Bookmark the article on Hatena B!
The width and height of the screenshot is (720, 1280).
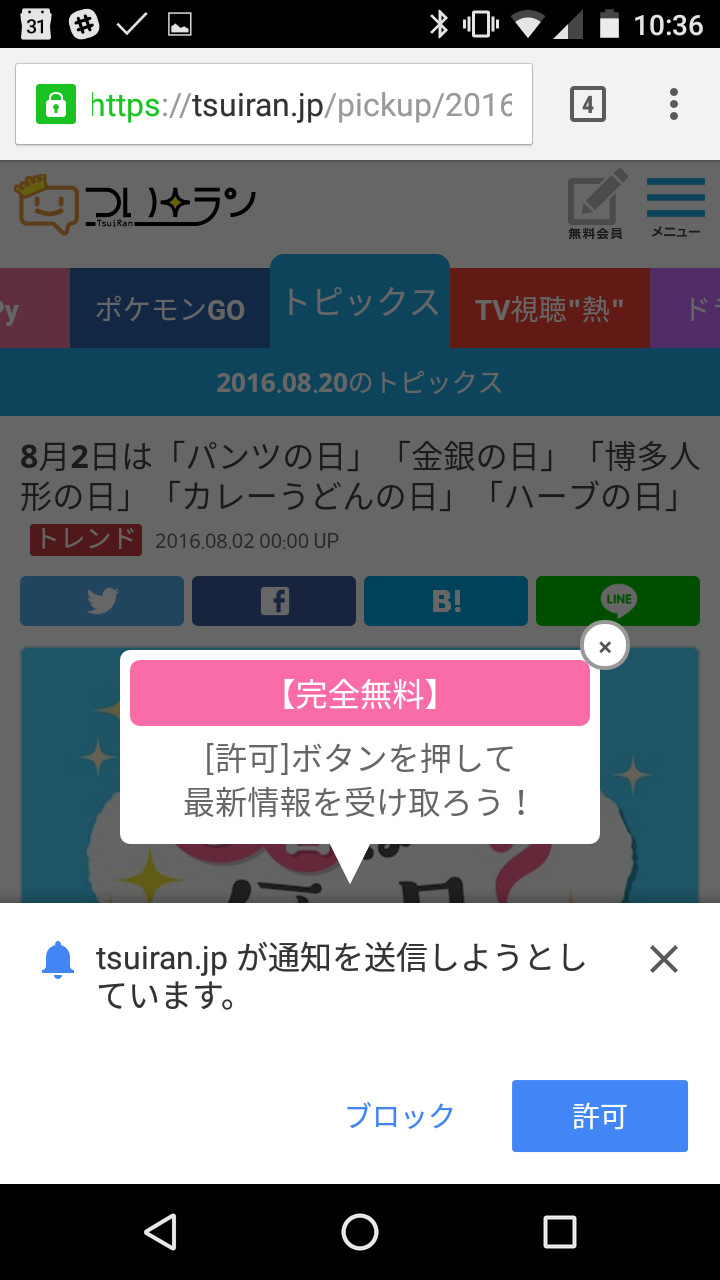[x=446, y=601]
